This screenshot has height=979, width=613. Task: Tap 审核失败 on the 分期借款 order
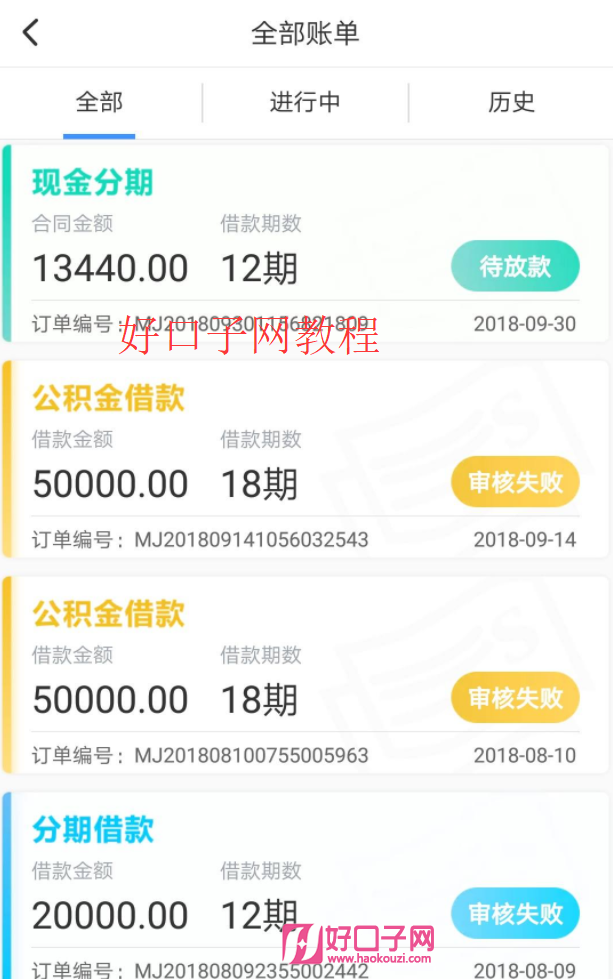515,913
